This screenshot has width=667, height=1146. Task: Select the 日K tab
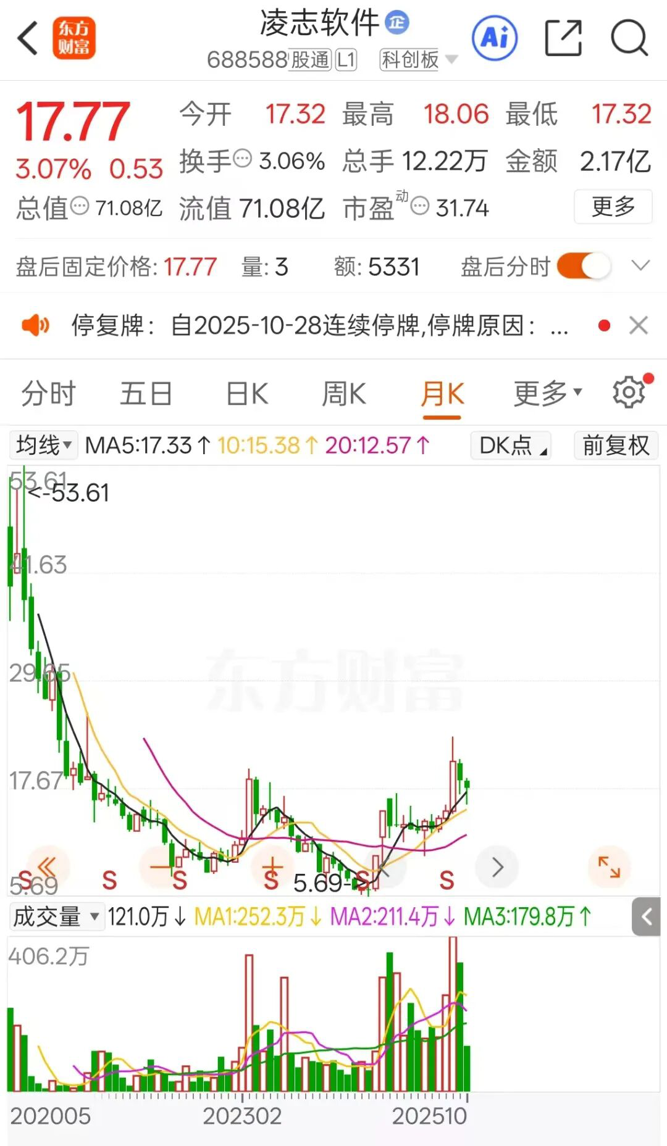(246, 394)
